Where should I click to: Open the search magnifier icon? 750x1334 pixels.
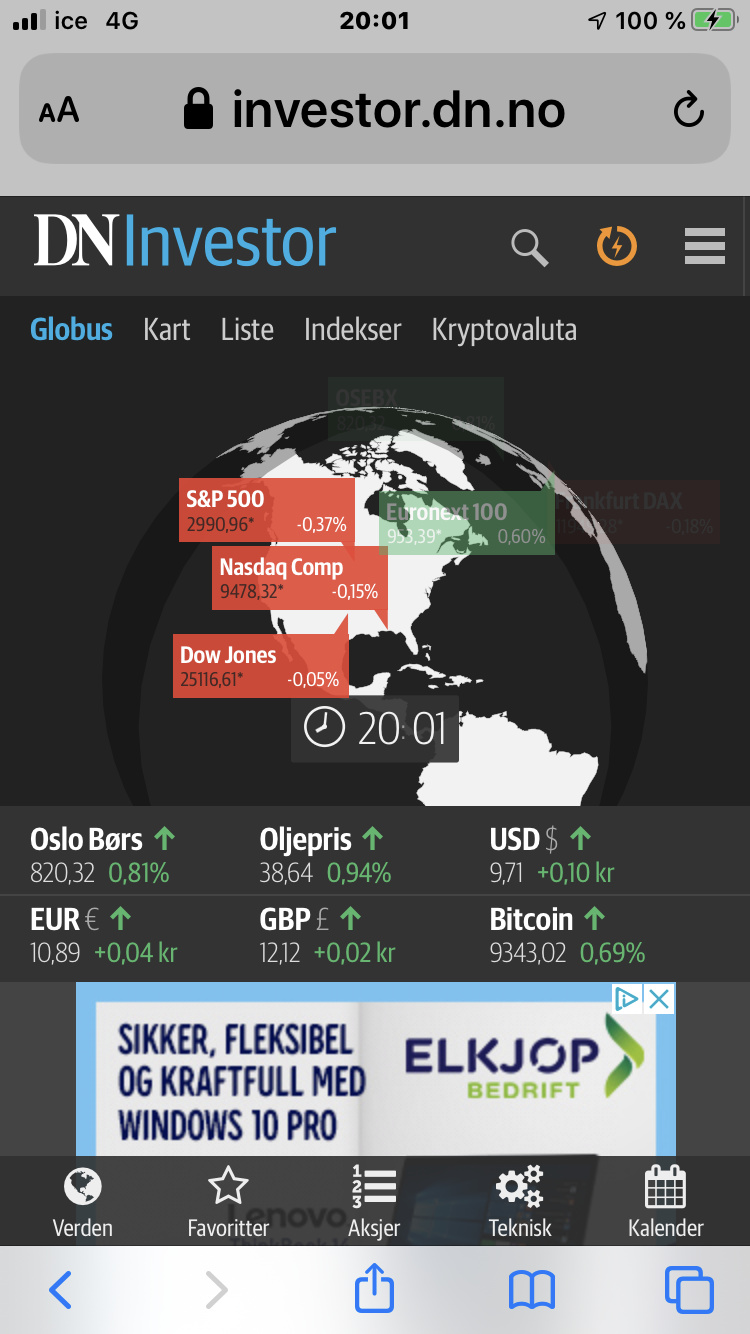[x=530, y=246]
